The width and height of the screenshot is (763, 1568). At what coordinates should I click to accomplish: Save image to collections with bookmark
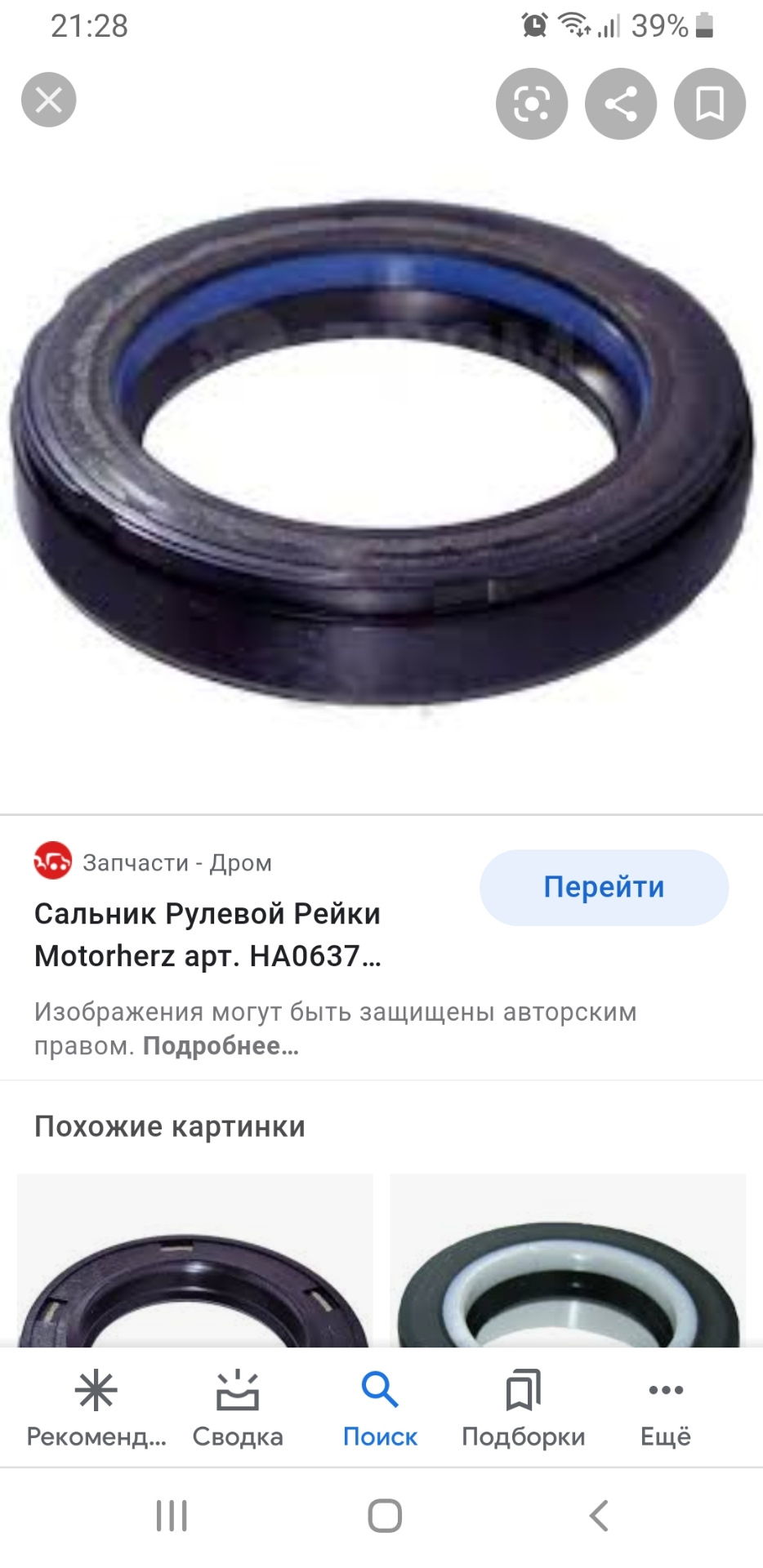(709, 104)
